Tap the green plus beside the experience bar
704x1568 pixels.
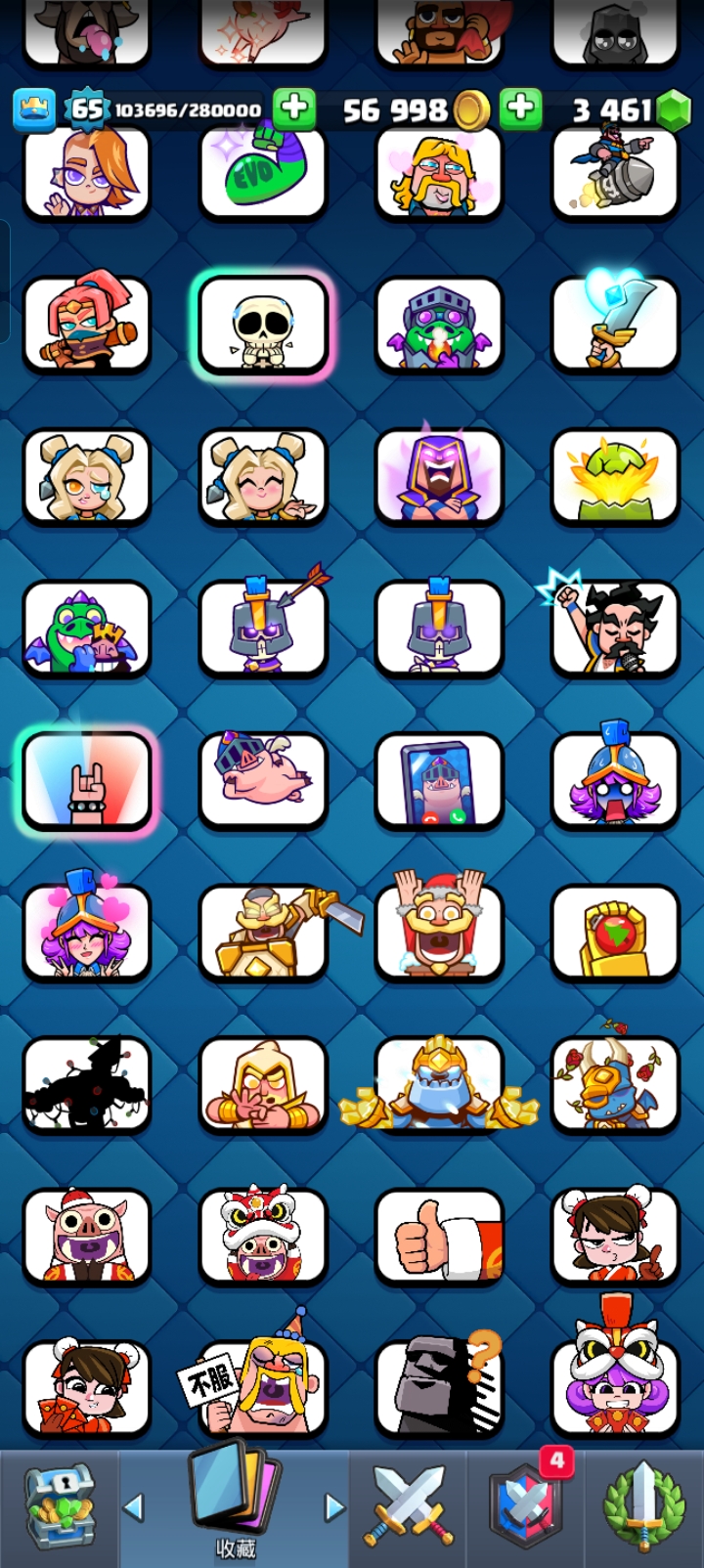pos(293,109)
